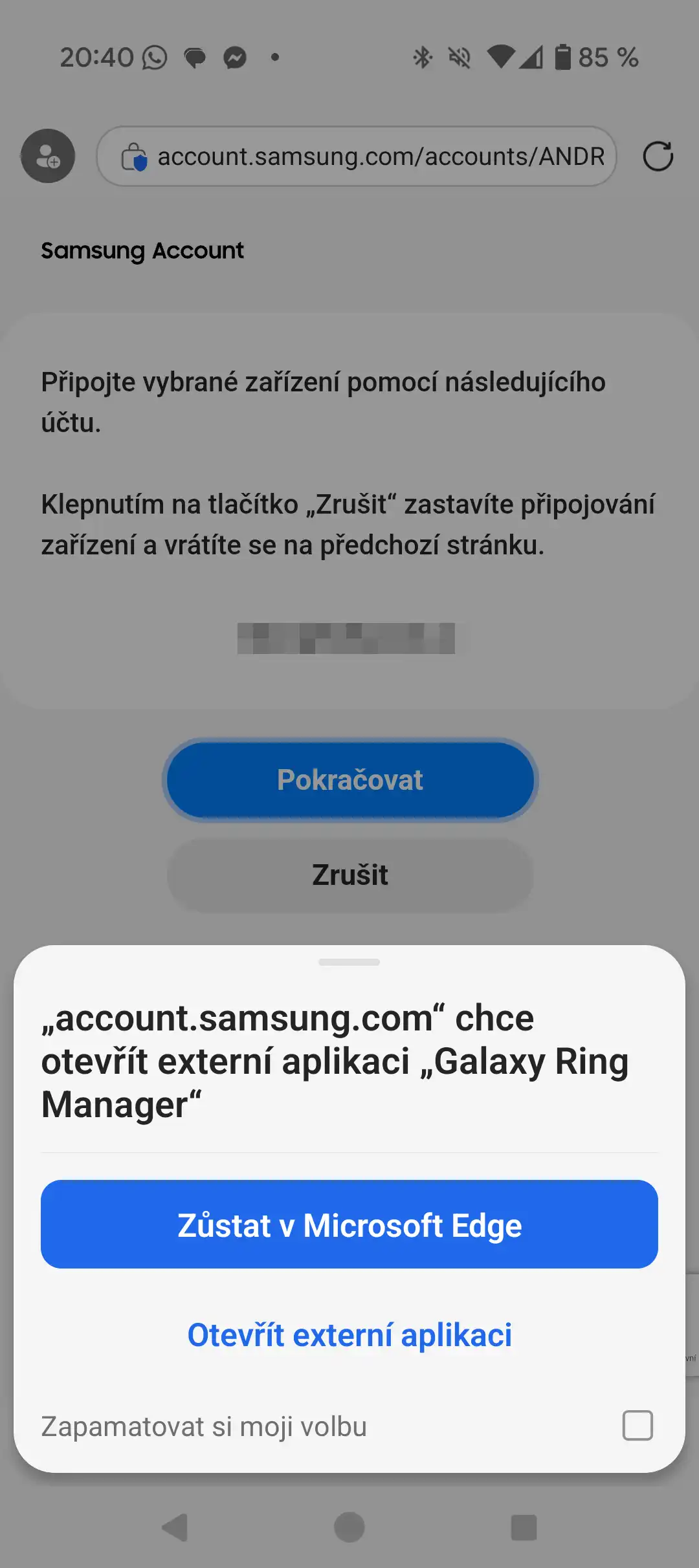Stay in Microsoft Edge
Screen dimensions: 699x1568
pos(349,1225)
